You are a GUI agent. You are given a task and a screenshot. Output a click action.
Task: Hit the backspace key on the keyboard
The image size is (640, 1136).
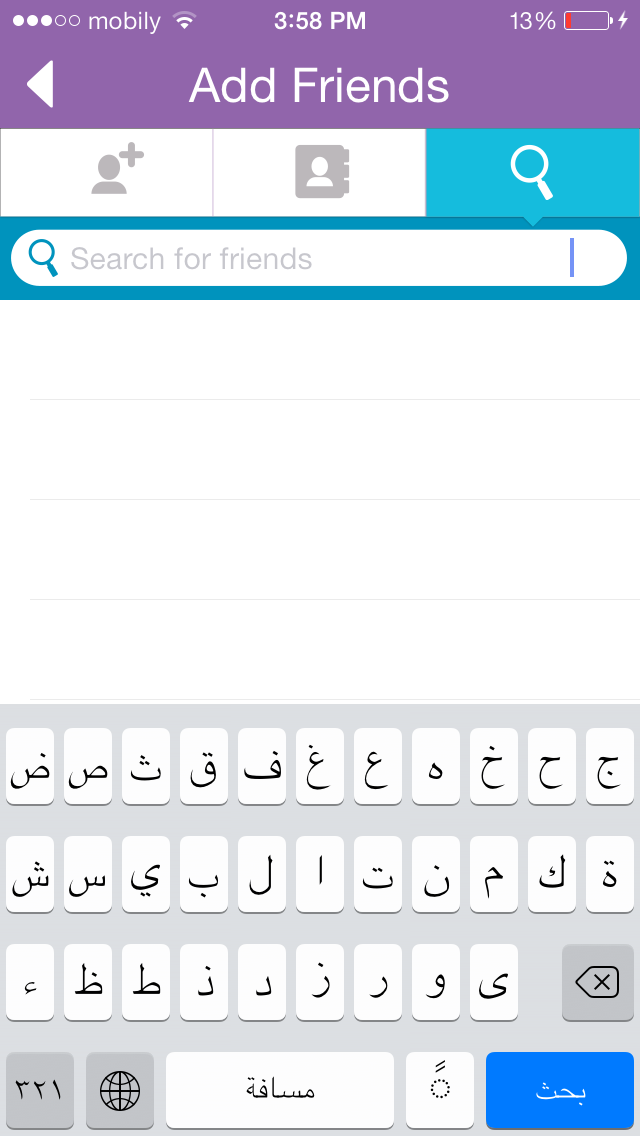click(x=597, y=982)
